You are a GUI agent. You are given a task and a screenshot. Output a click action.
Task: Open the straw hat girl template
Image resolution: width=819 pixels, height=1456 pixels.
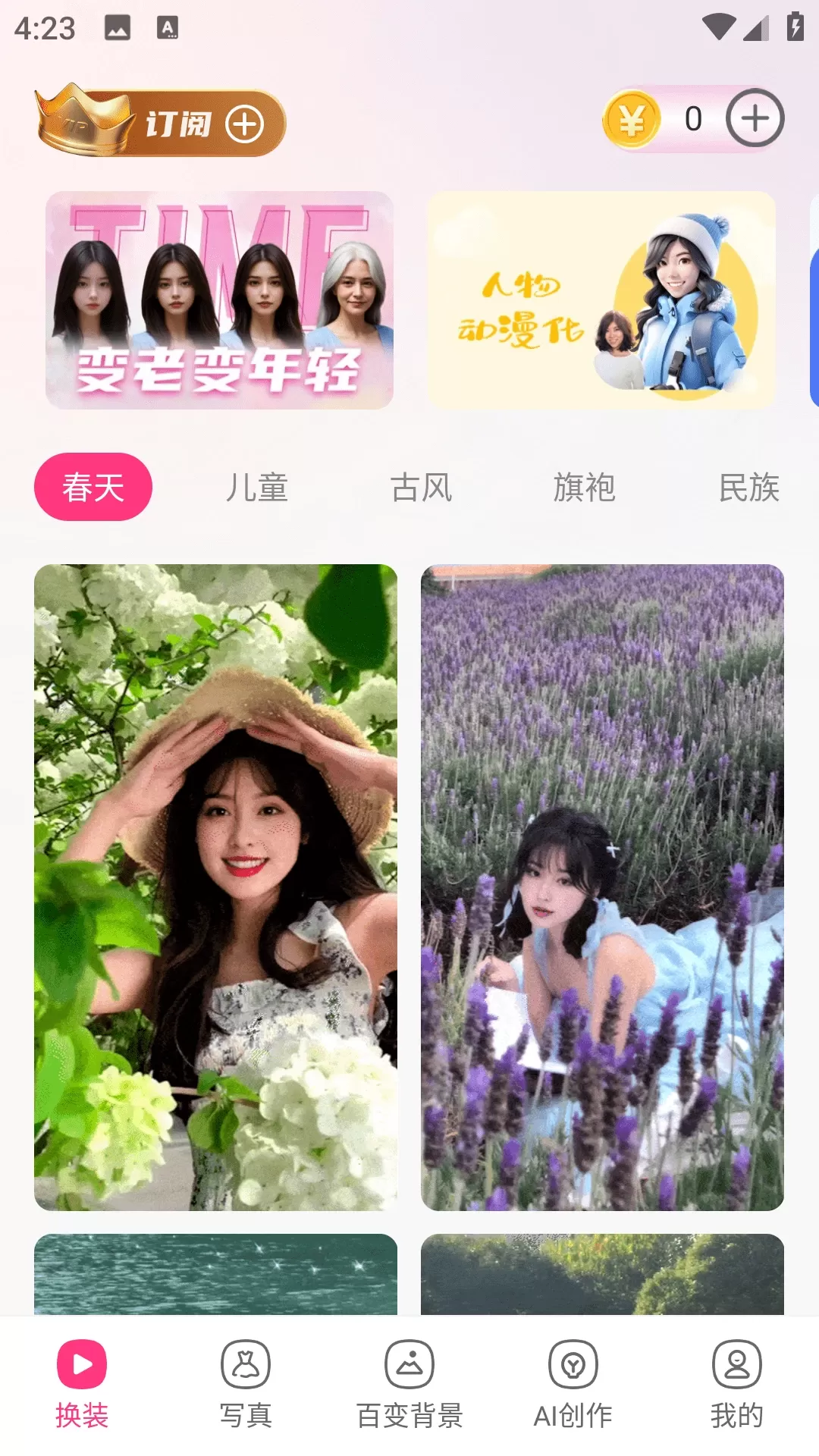(215, 887)
